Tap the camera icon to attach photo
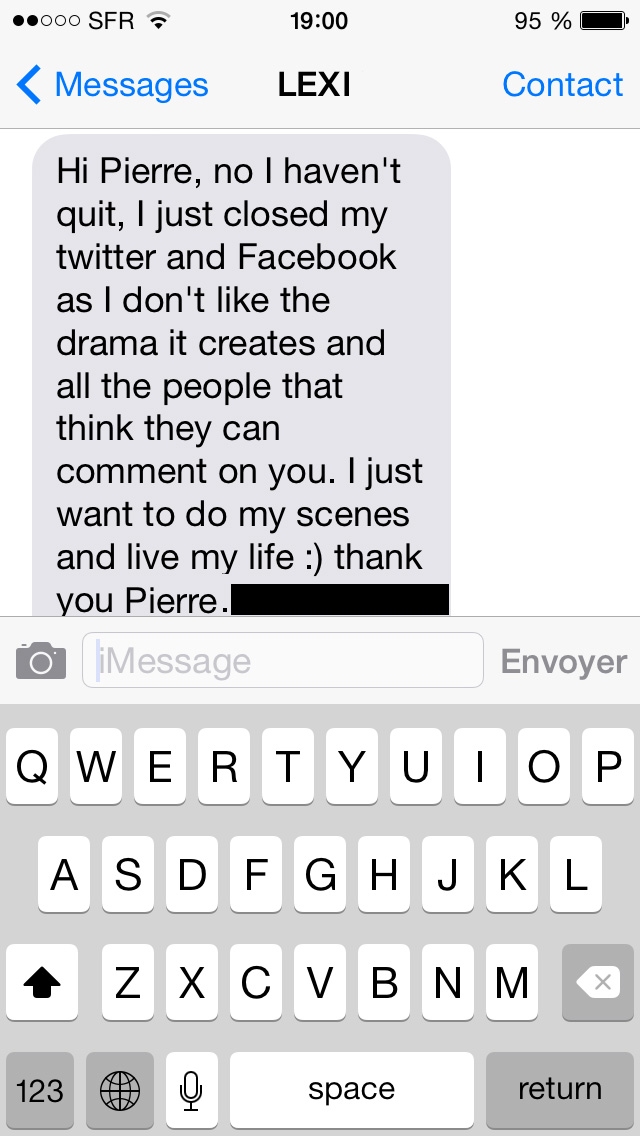The height and width of the screenshot is (1136, 640). (41, 661)
